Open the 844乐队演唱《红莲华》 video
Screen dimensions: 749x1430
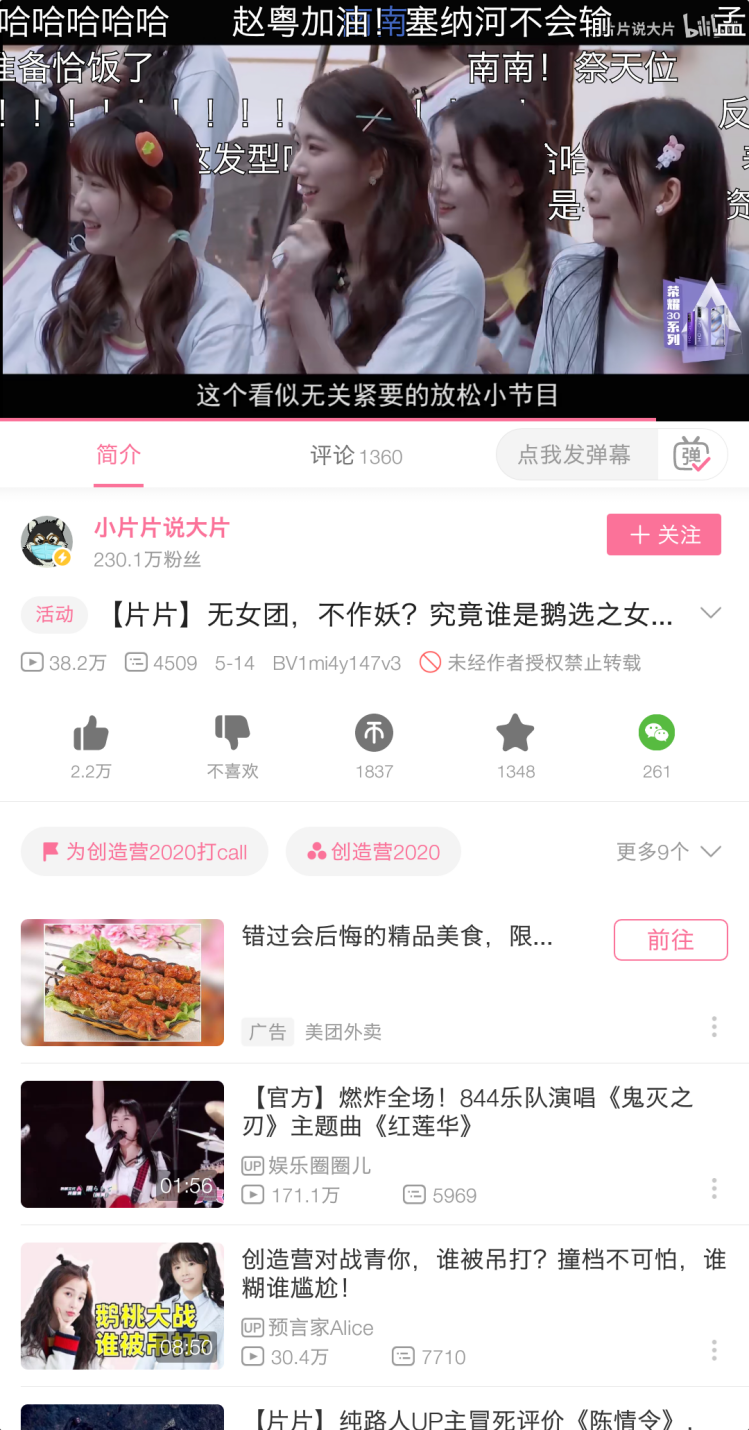point(467,1112)
